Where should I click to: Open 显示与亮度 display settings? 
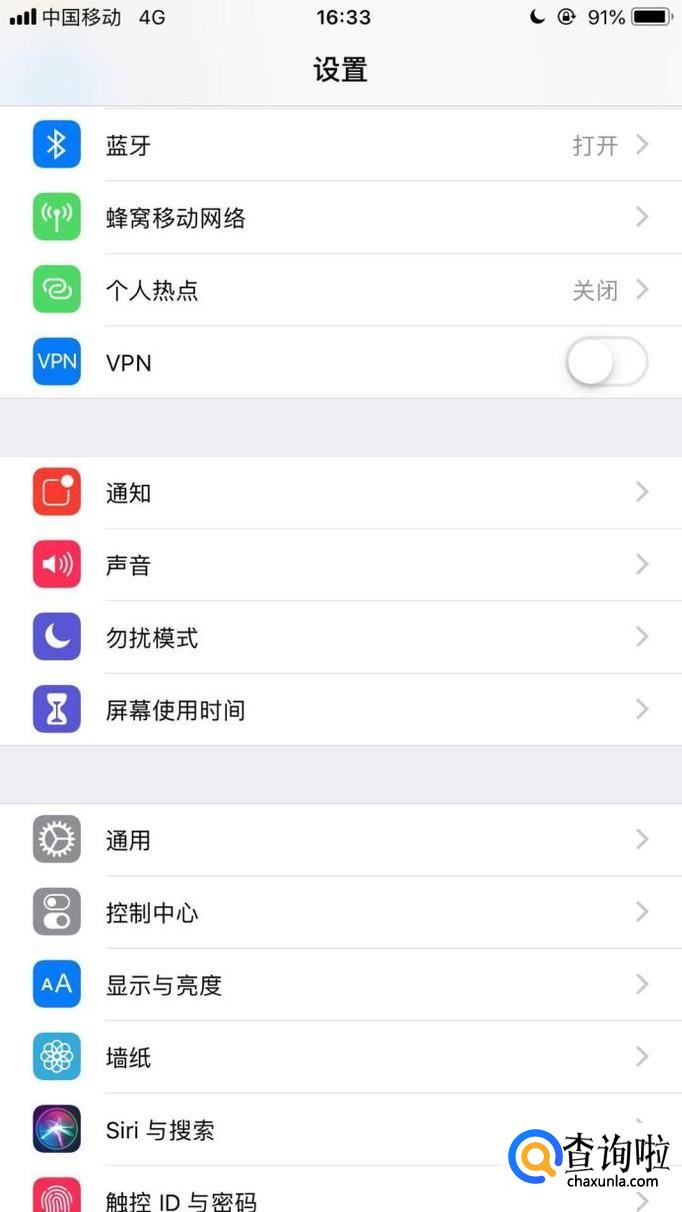pyautogui.click(x=340, y=985)
